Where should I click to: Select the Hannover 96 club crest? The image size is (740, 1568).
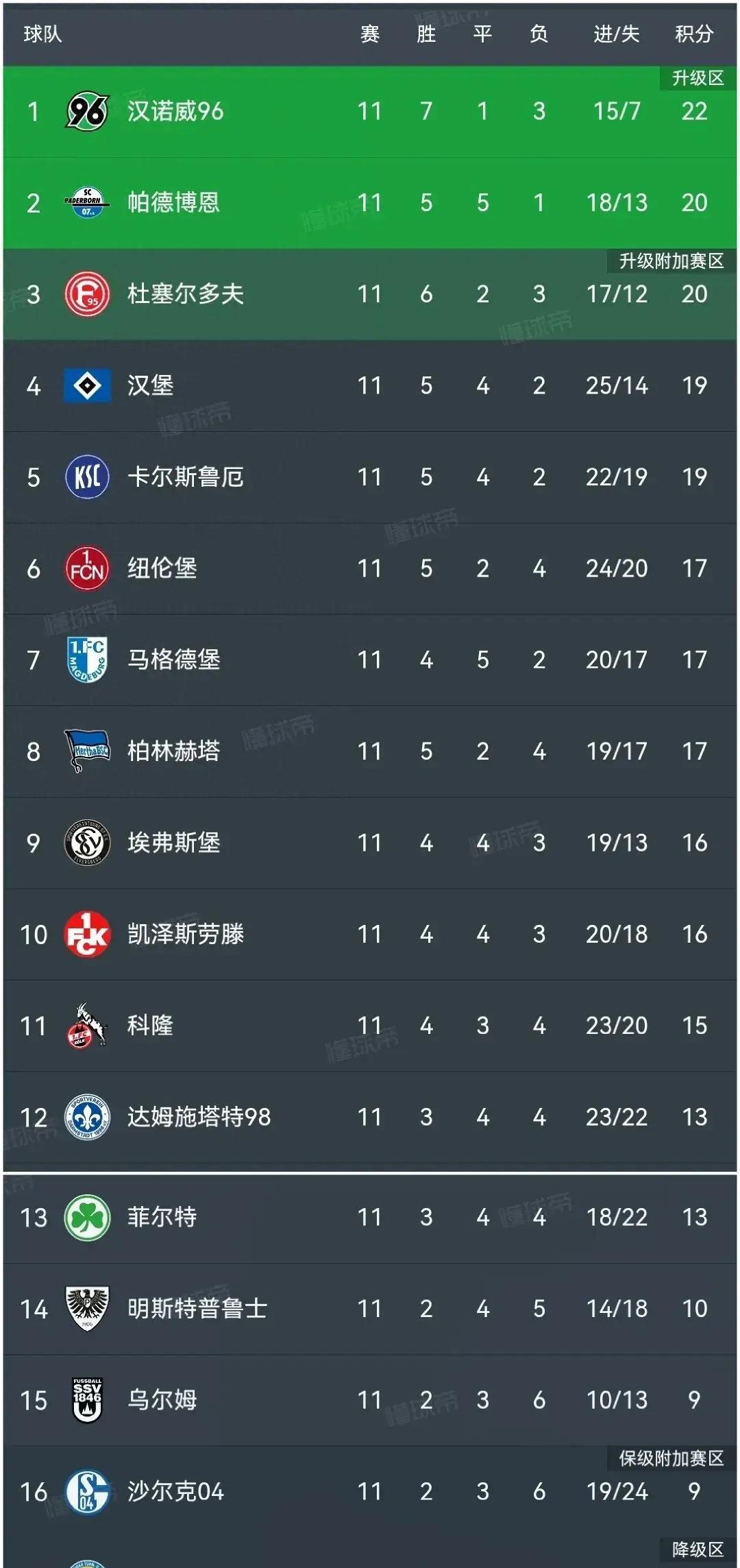point(88,111)
